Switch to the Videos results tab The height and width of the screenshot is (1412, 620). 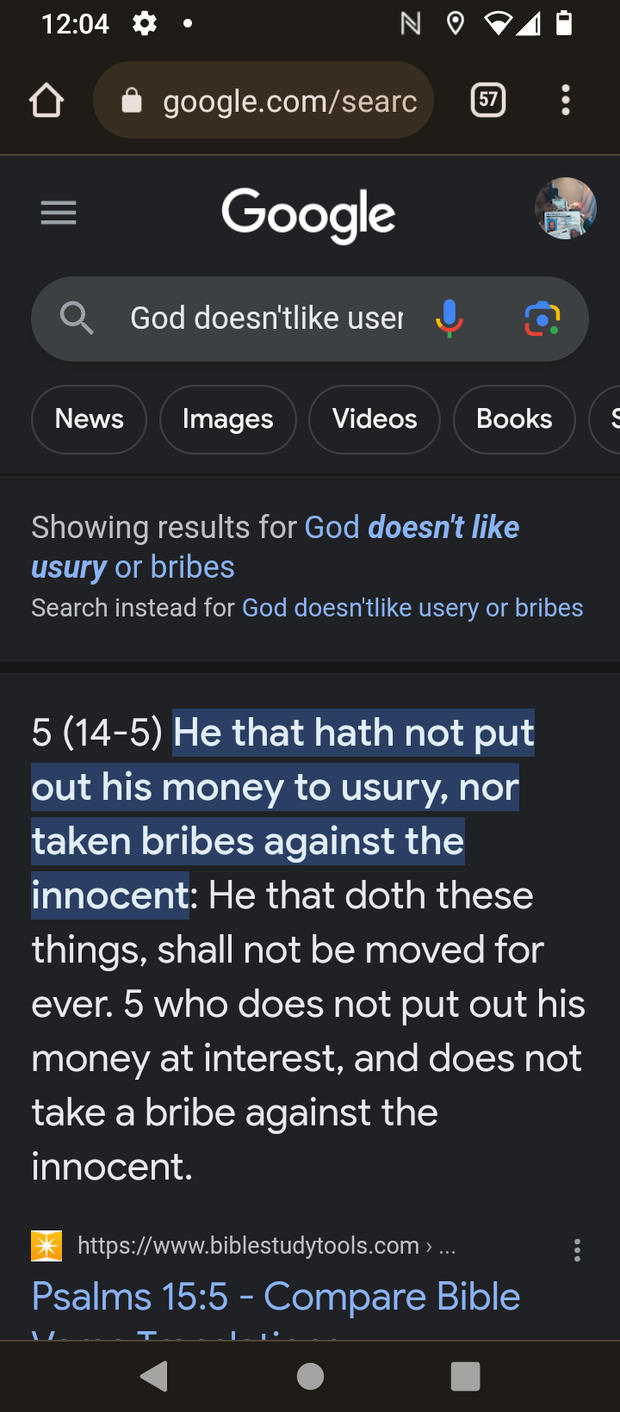coord(374,419)
